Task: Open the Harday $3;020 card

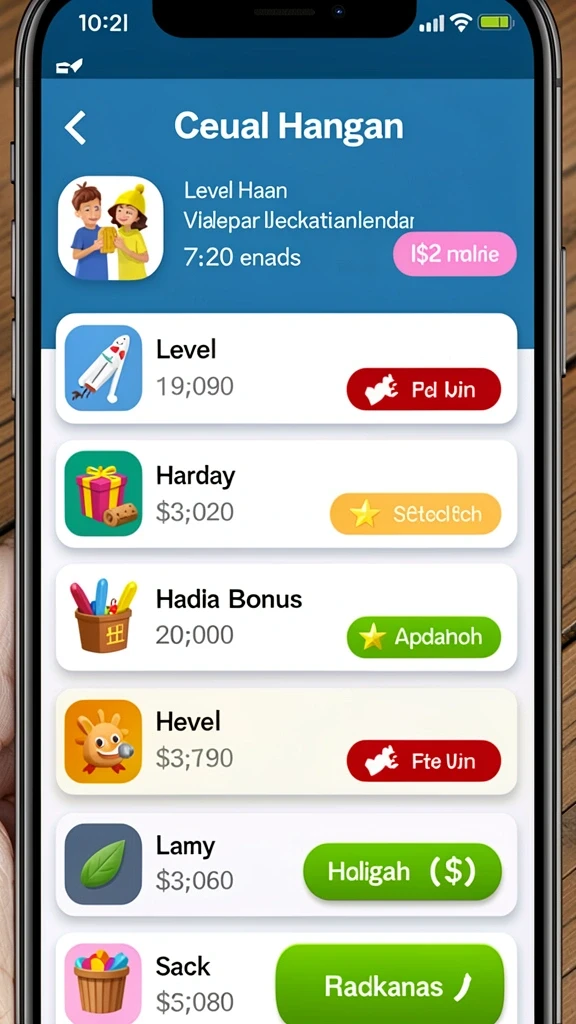Action: (x=286, y=494)
